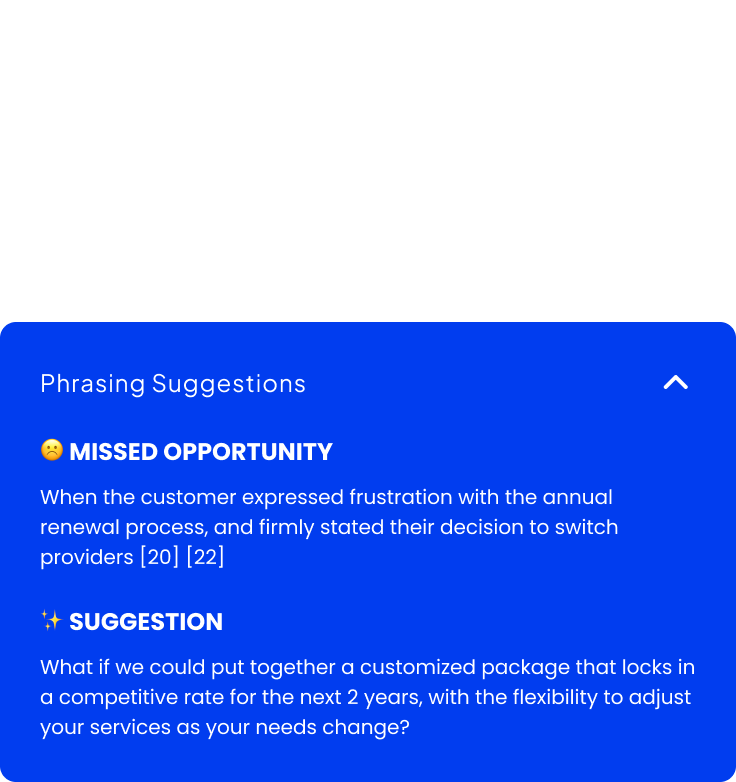Open transcript reference [20]

tap(160, 557)
